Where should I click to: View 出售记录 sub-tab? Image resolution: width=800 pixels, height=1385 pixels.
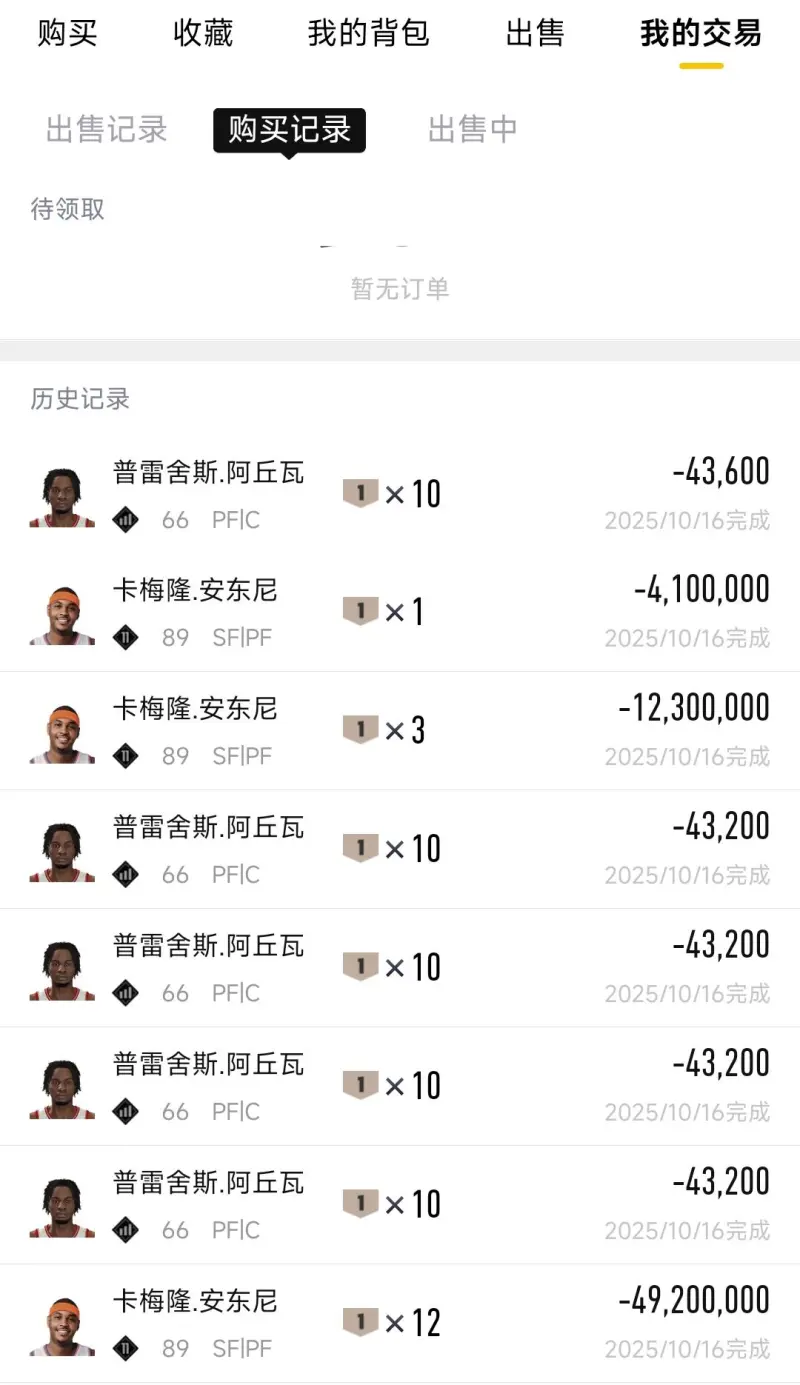[107, 130]
